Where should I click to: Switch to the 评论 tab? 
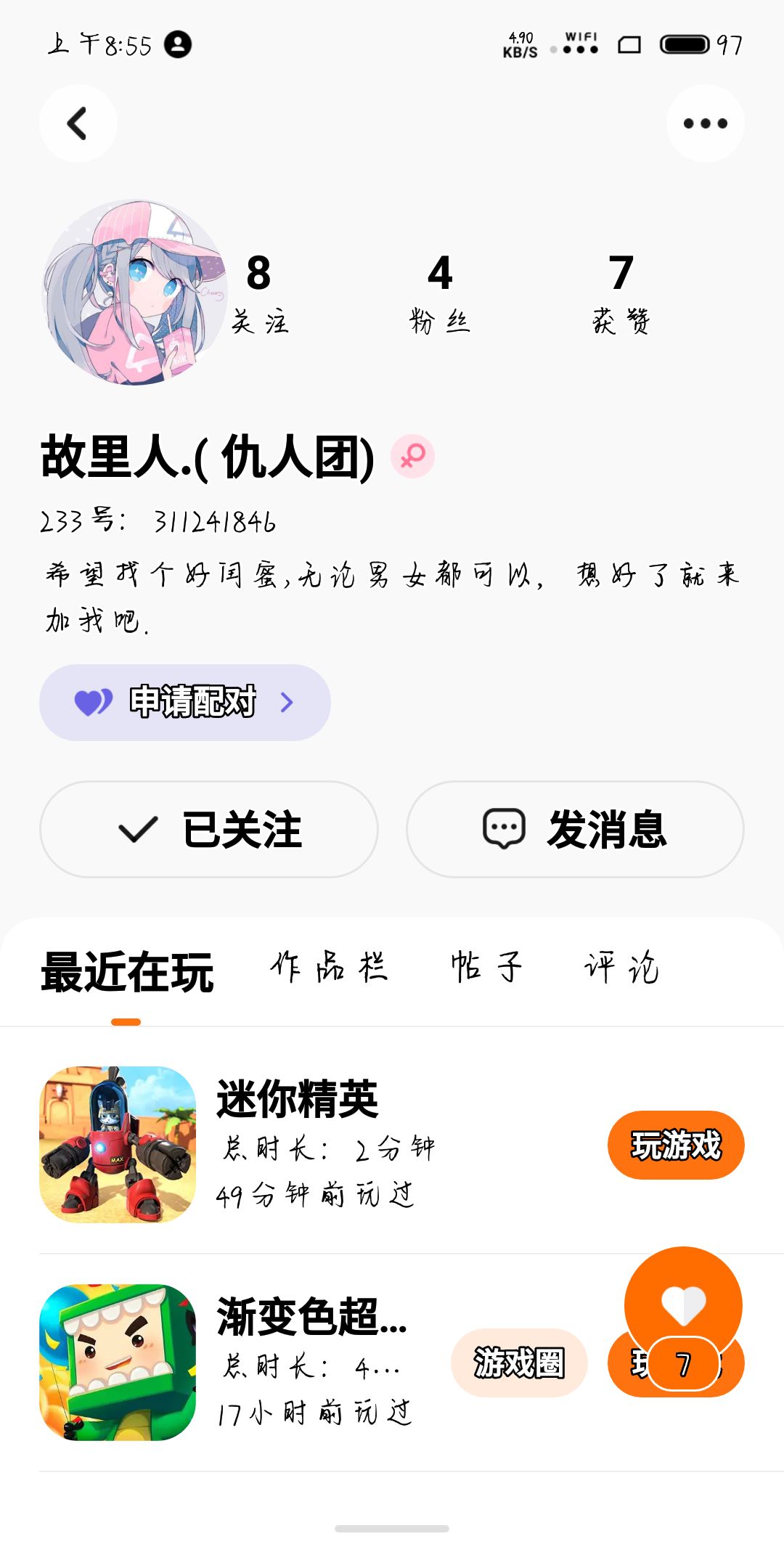621,968
